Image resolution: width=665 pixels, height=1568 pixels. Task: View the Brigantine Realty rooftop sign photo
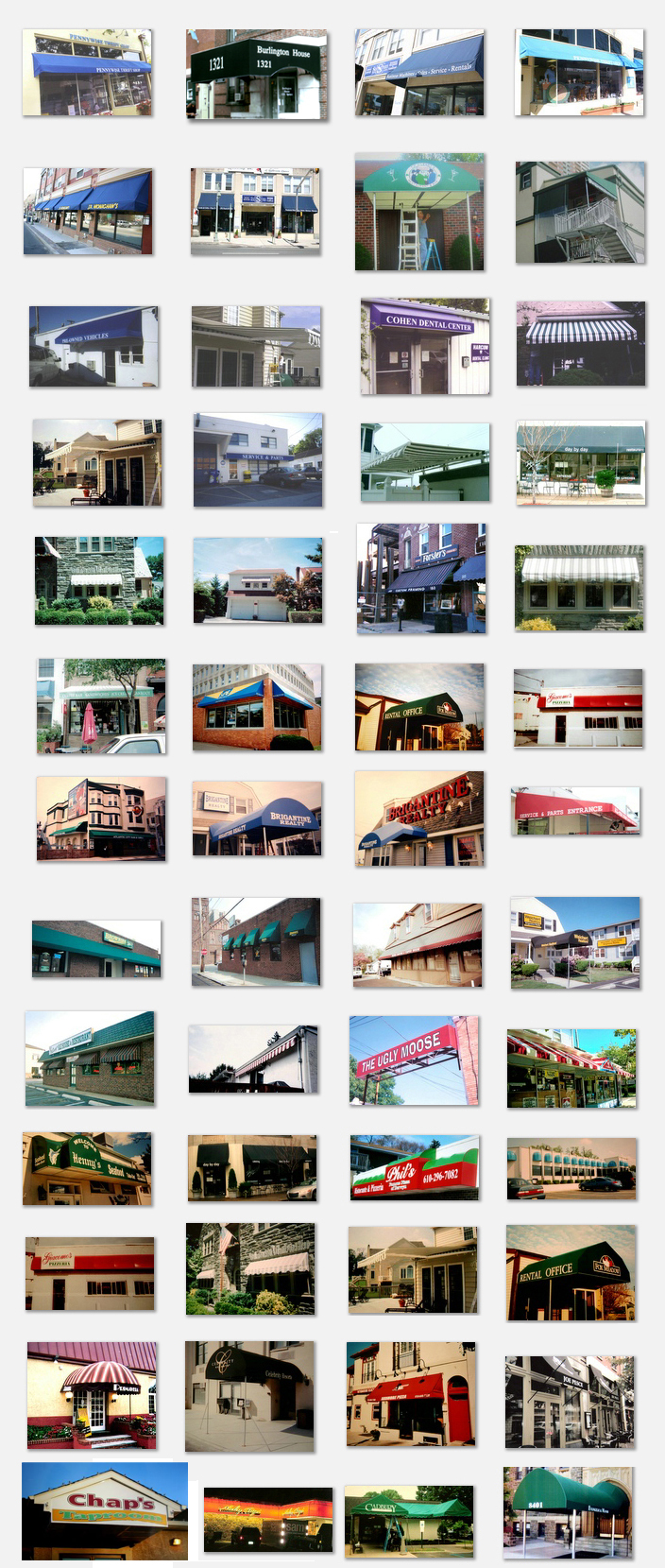[x=419, y=818]
